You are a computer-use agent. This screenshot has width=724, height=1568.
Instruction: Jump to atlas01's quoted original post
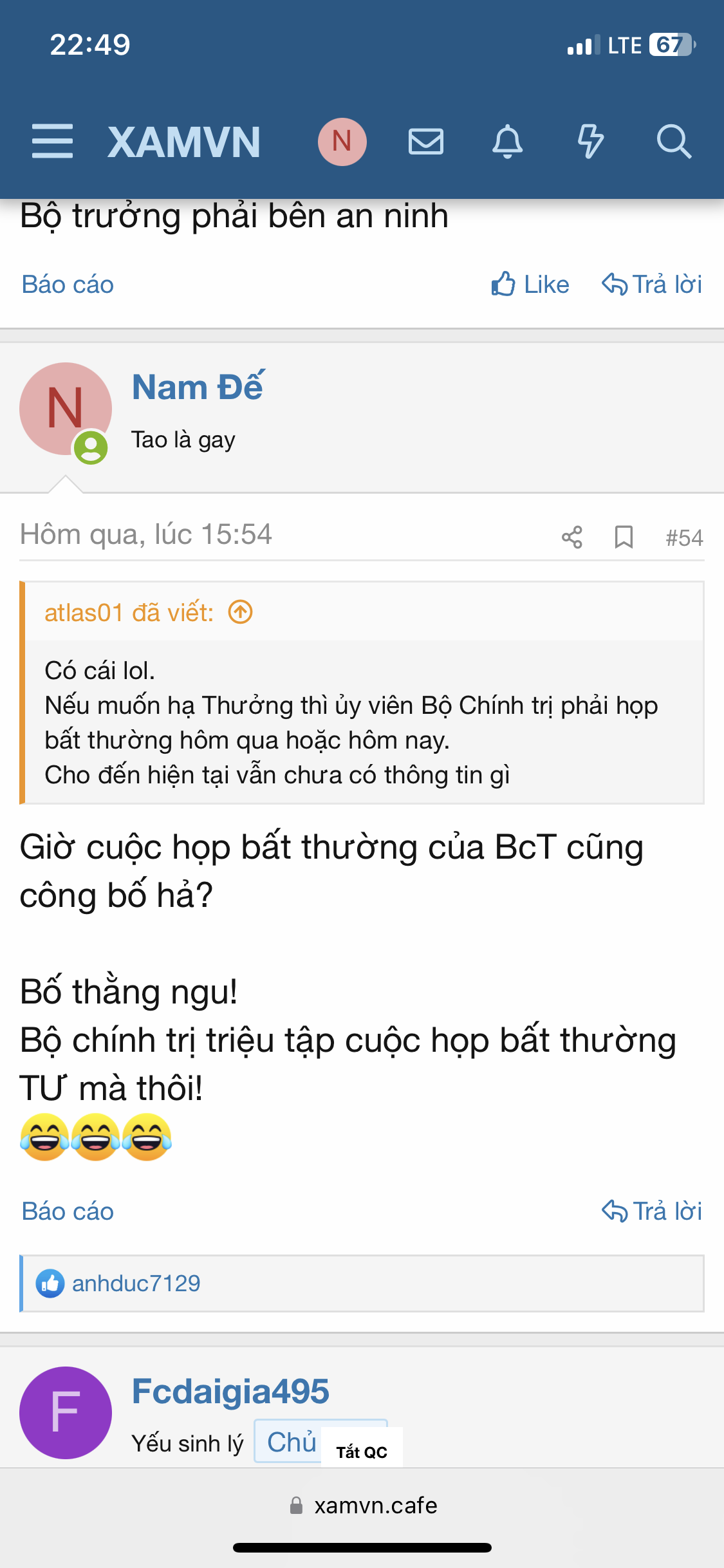point(241,612)
